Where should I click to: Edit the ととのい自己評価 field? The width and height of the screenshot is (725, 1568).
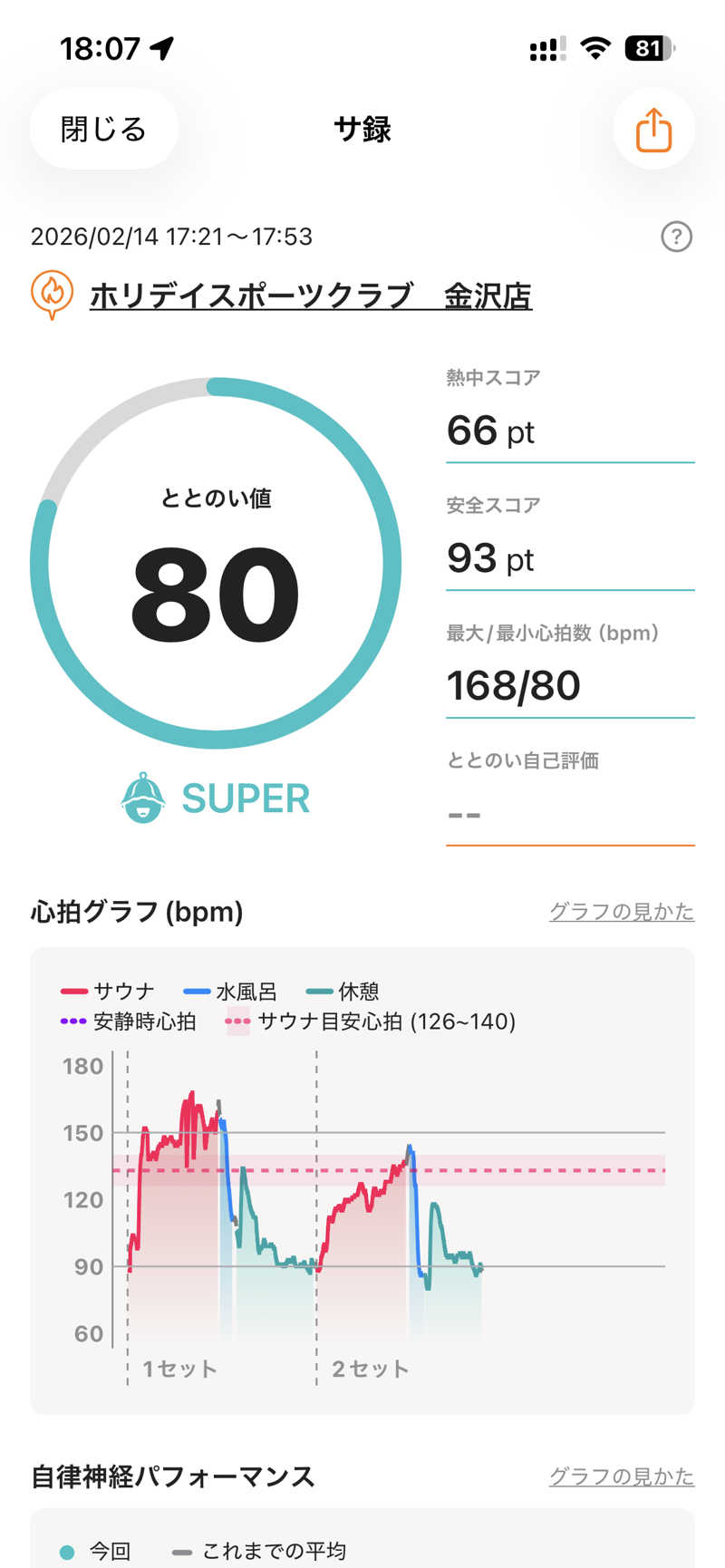569,813
